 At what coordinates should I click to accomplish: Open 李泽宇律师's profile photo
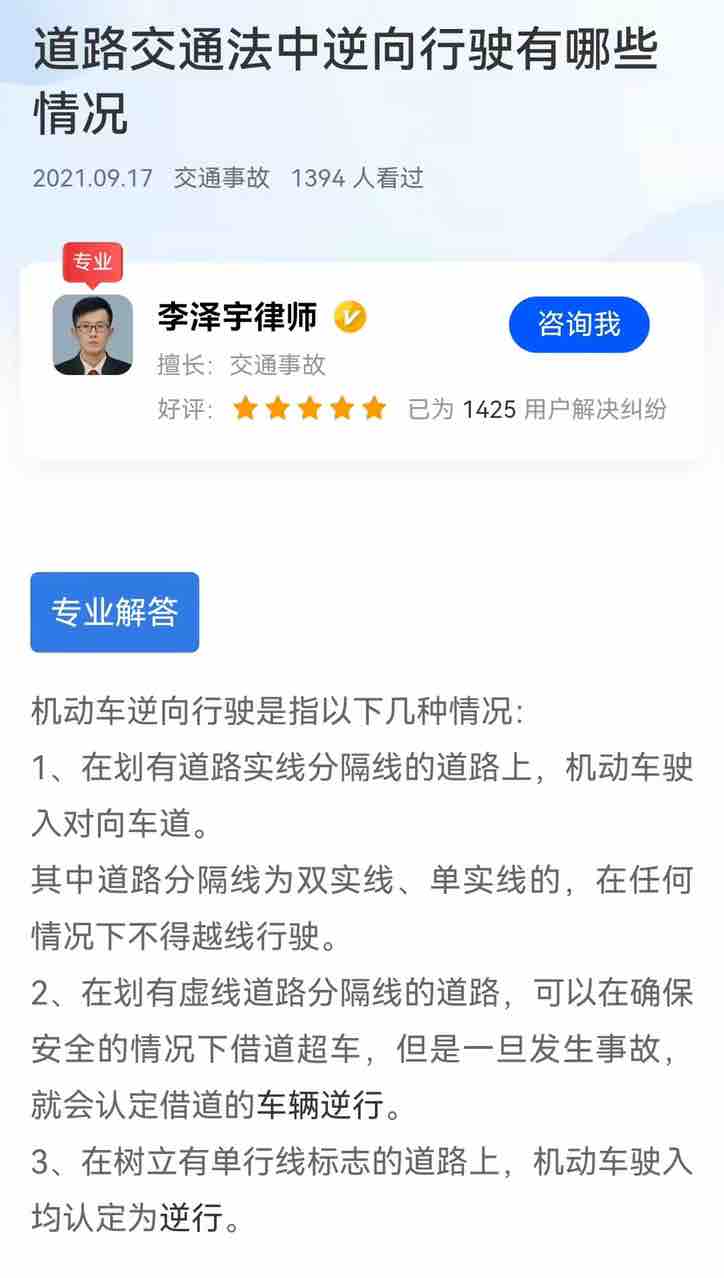pos(93,335)
